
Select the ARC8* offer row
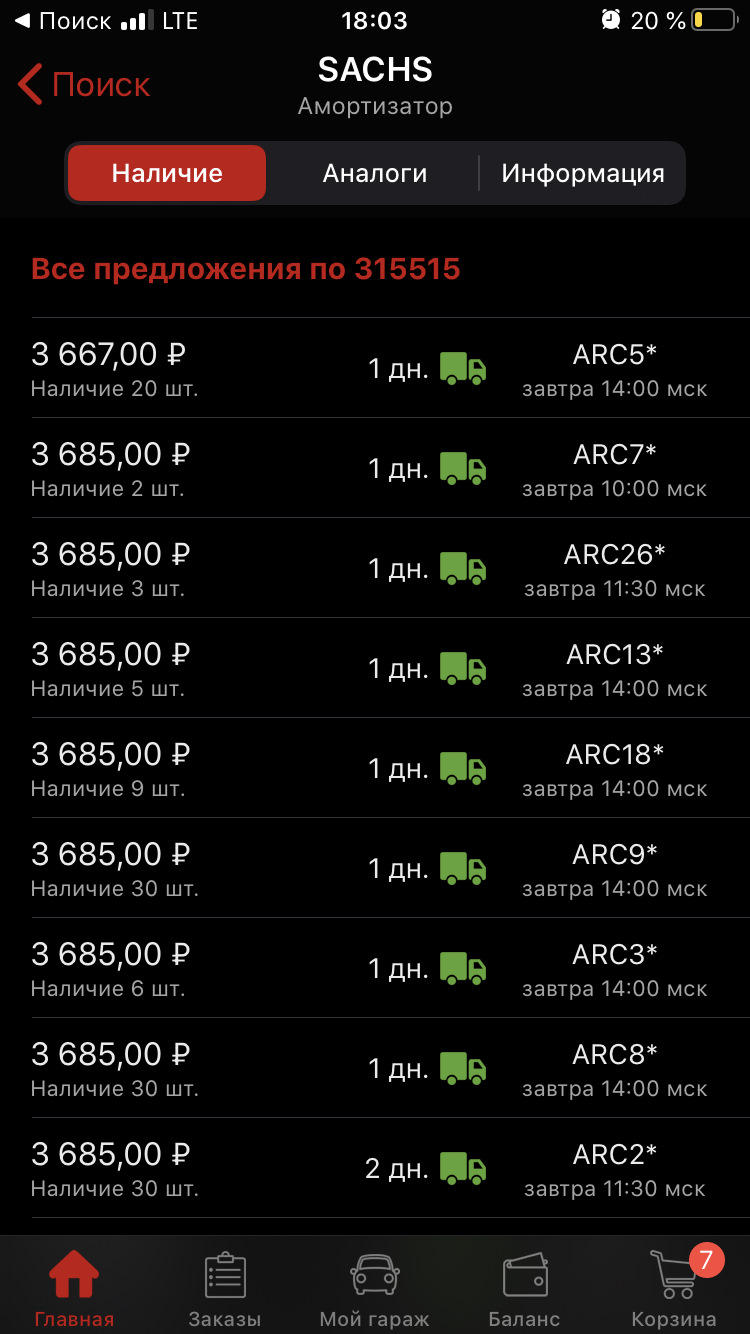(x=375, y=1068)
